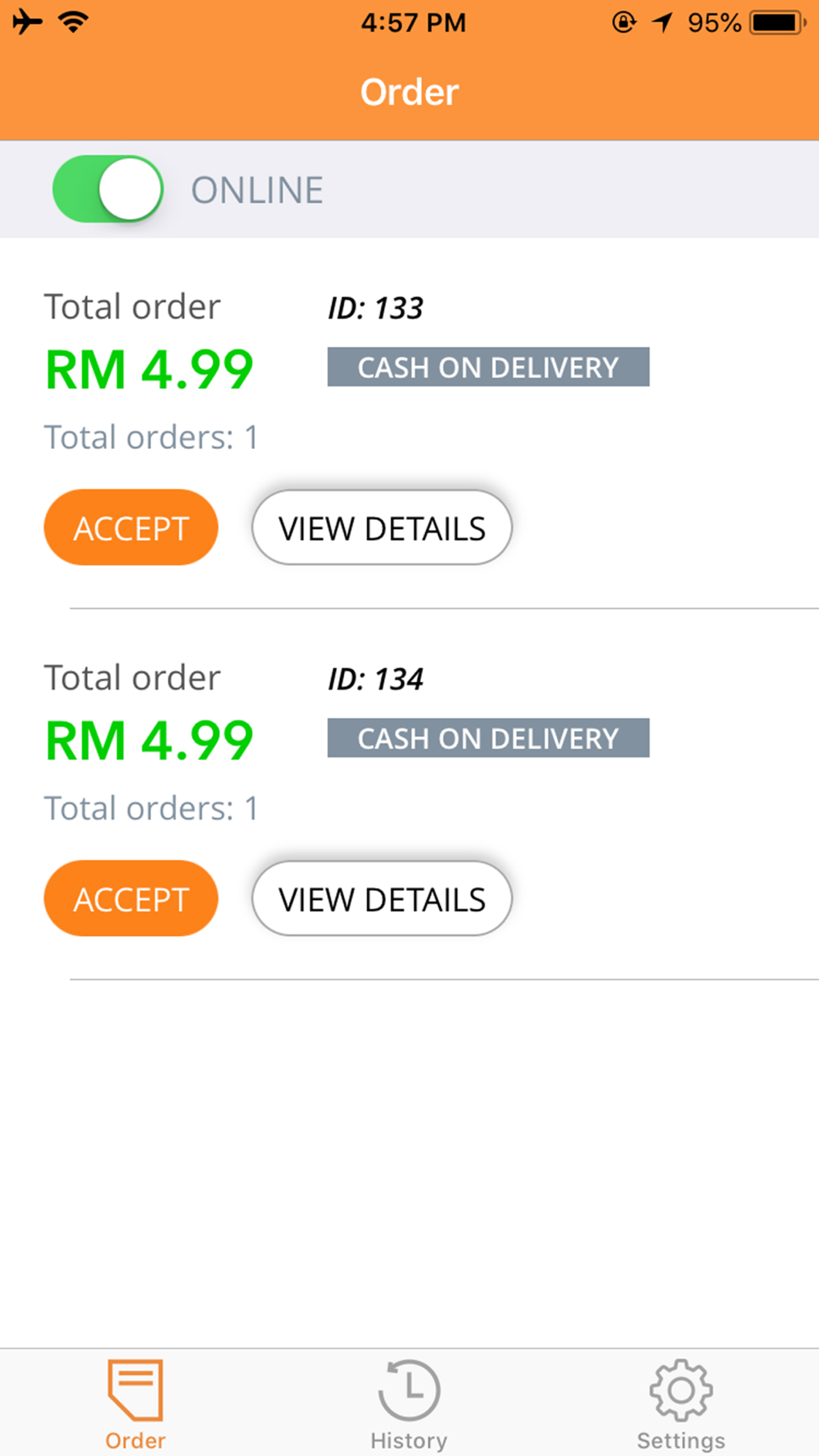Open the Settings tab
Viewport: 819px width, 1456px height.
[x=681, y=1403]
